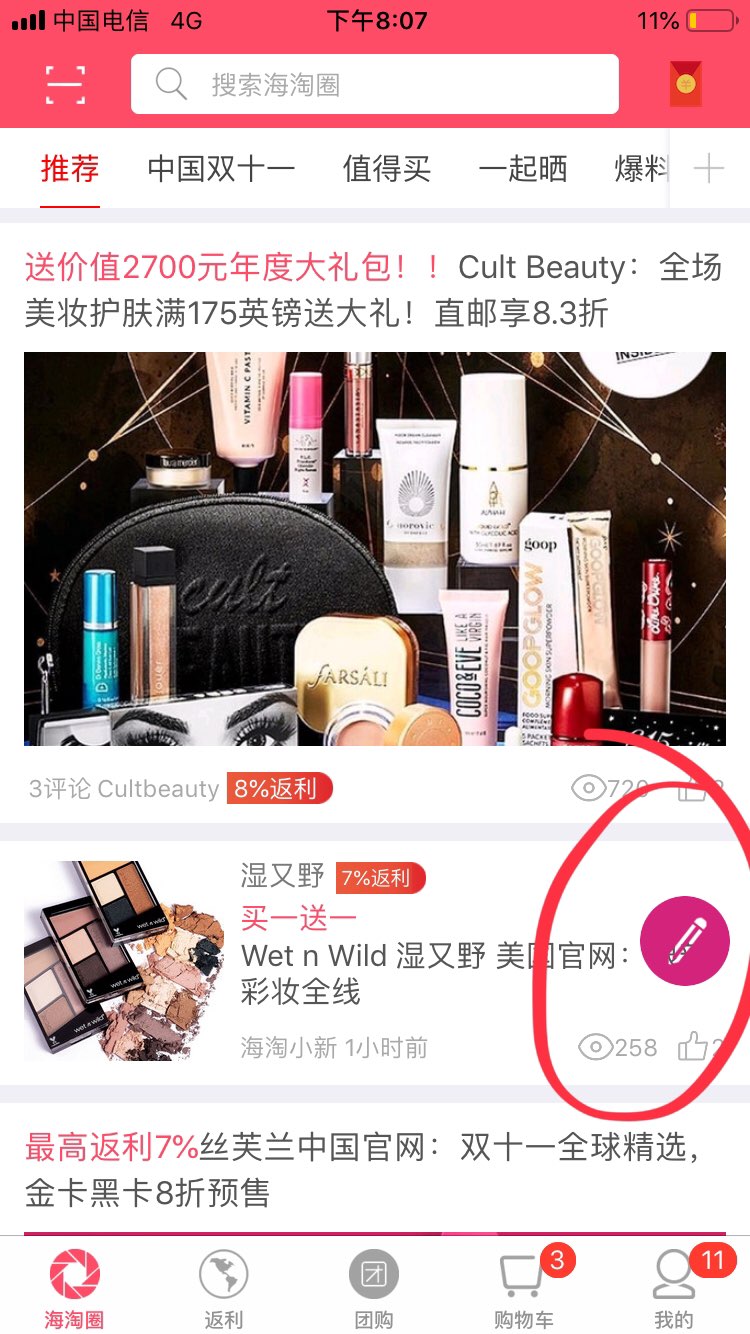The height and width of the screenshot is (1334, 750).
Task: Switch to the 中国双十一 tab
Action: (221, 169)
